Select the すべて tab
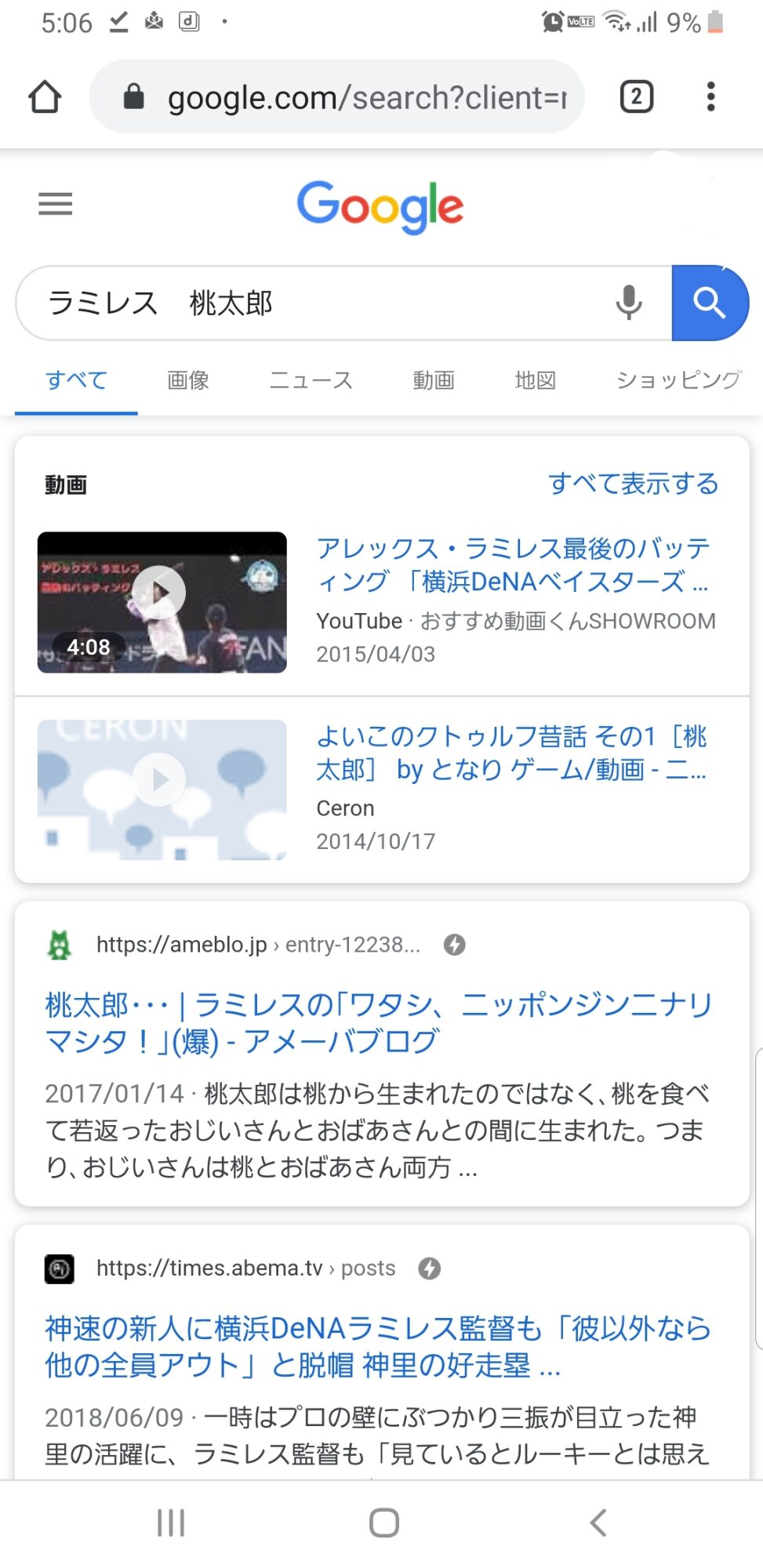763x1568 pixels. point(76,380)
